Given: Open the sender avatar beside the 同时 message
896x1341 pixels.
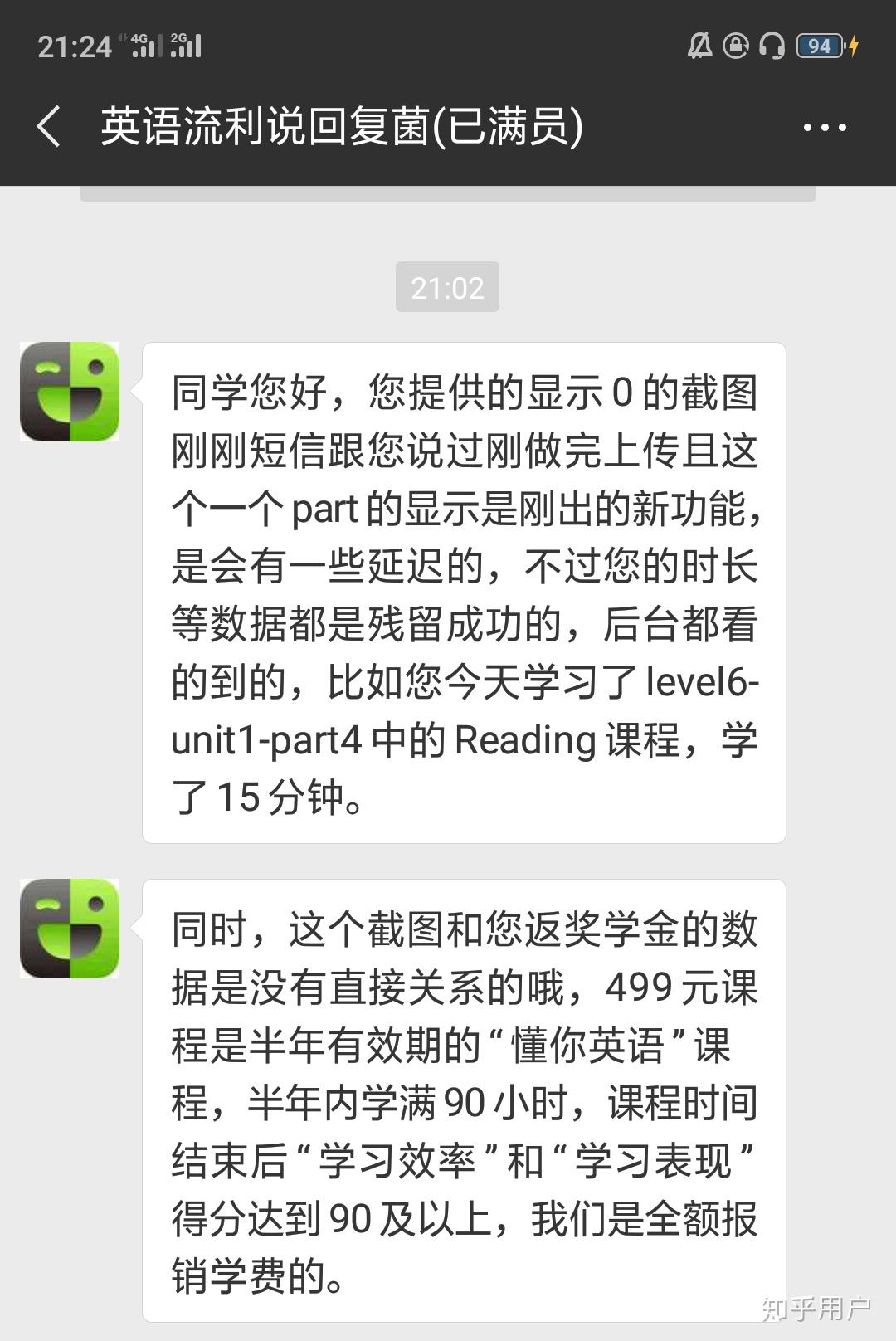Looking at the screenshot, I should [x=70, y=928].
